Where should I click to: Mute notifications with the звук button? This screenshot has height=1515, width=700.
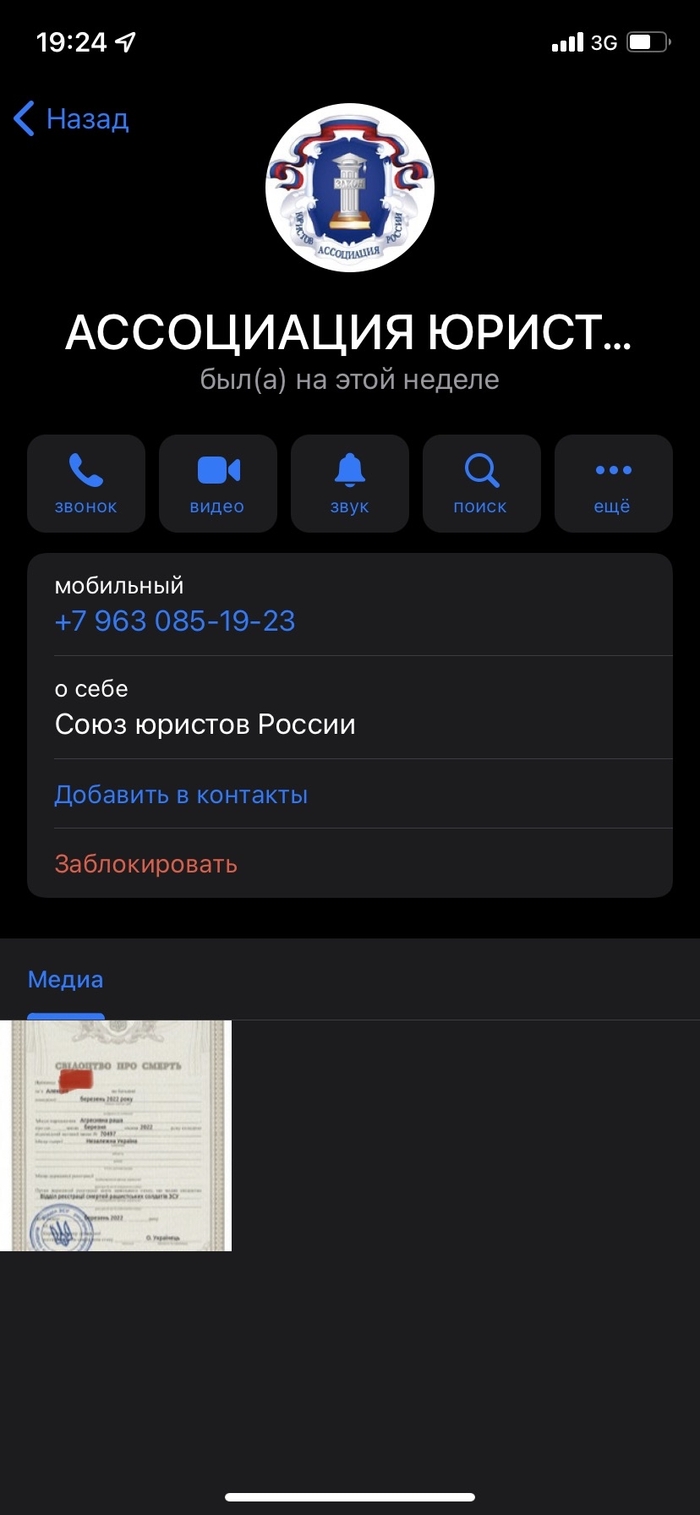pyautogui.click(x=349, y=483)
